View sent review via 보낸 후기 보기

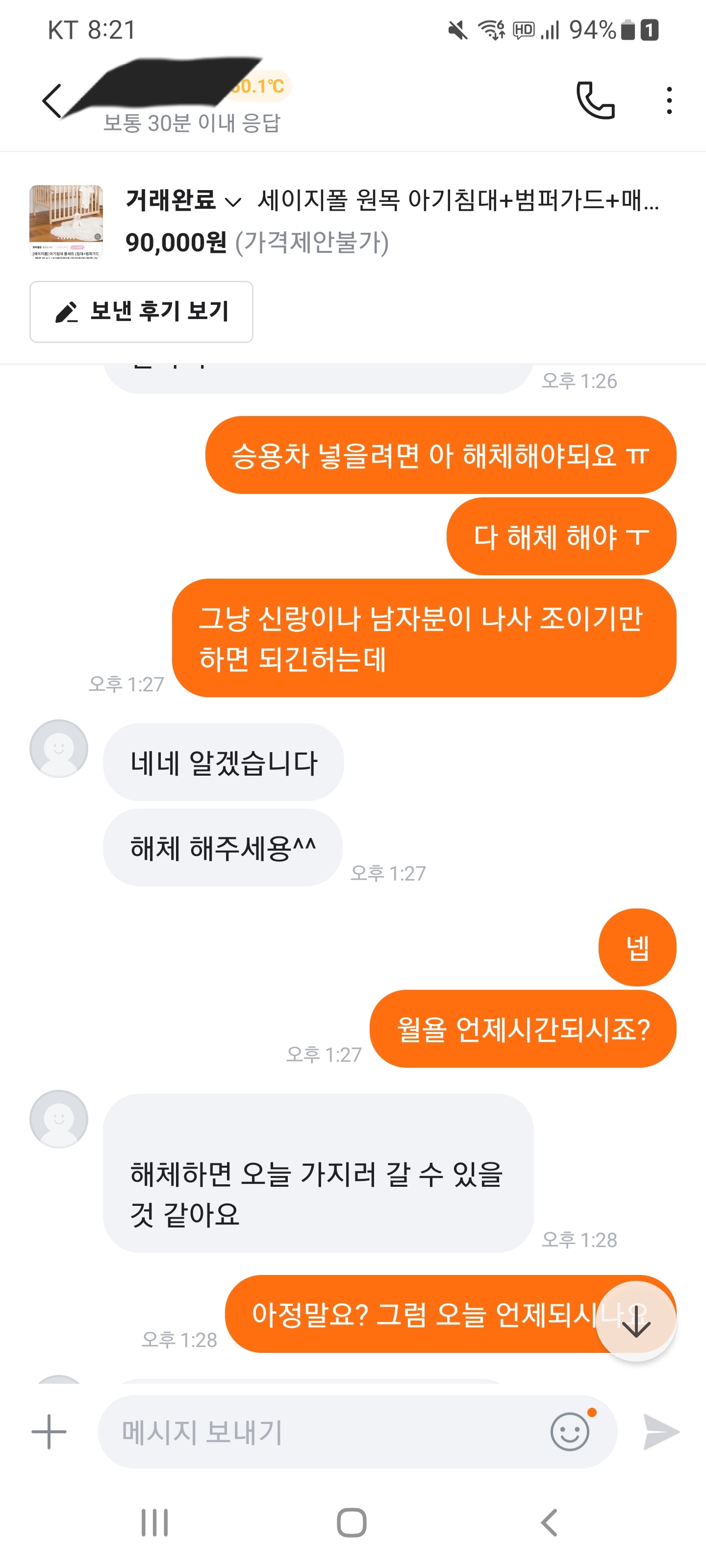click(x=141, y=312)
